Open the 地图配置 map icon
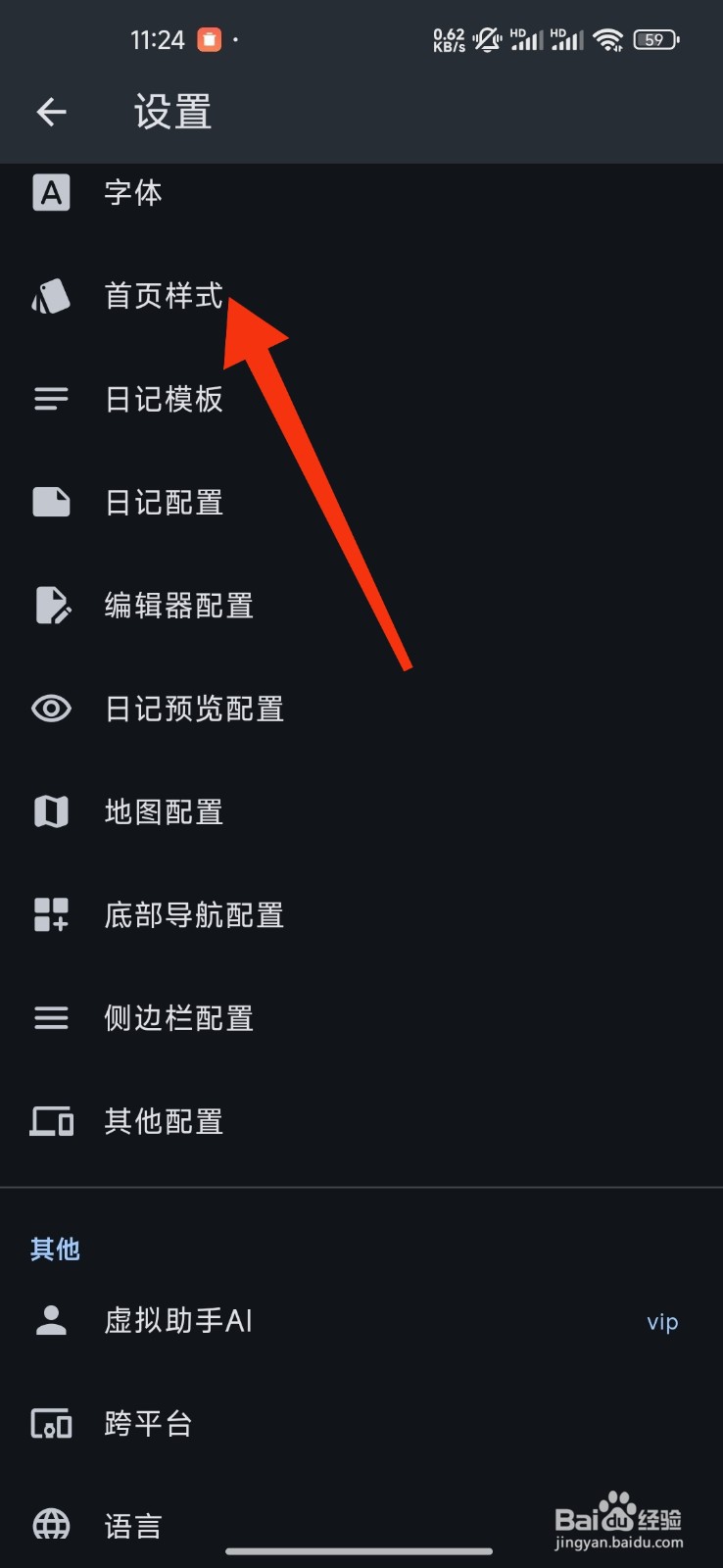Image resolution: width=723 pixels, height=1568 pixels. (51, 811)
